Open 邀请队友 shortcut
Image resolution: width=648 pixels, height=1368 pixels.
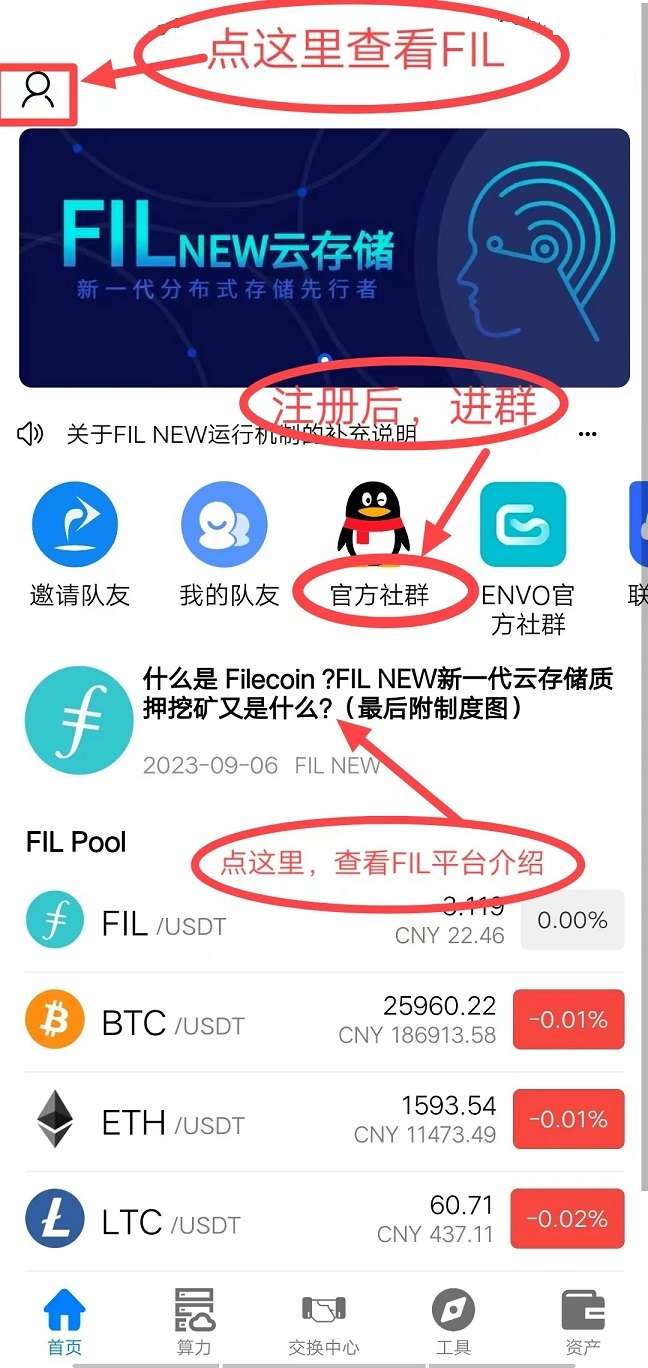click(x=79, y=544)
